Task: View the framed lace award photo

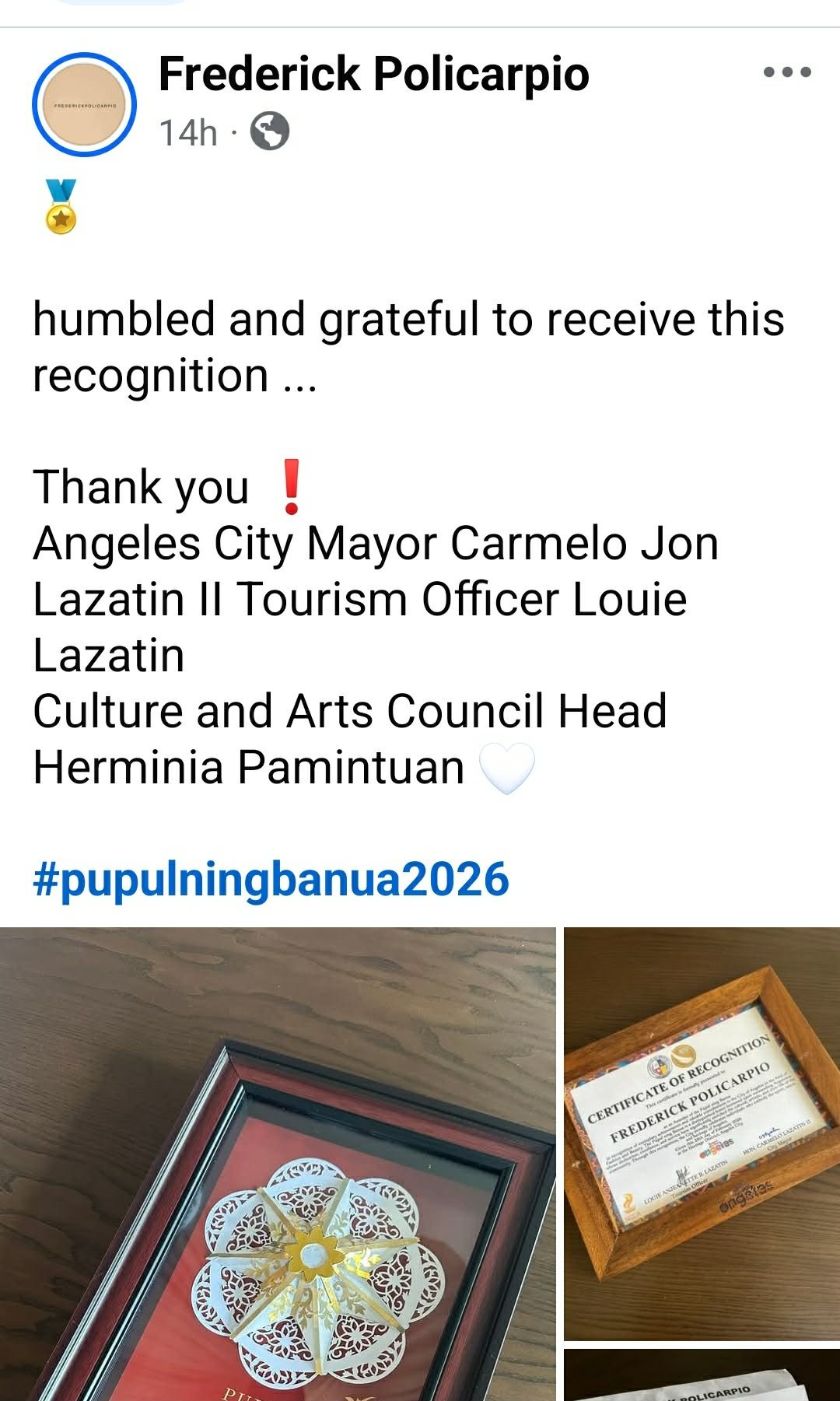Action: [278, 1164]
